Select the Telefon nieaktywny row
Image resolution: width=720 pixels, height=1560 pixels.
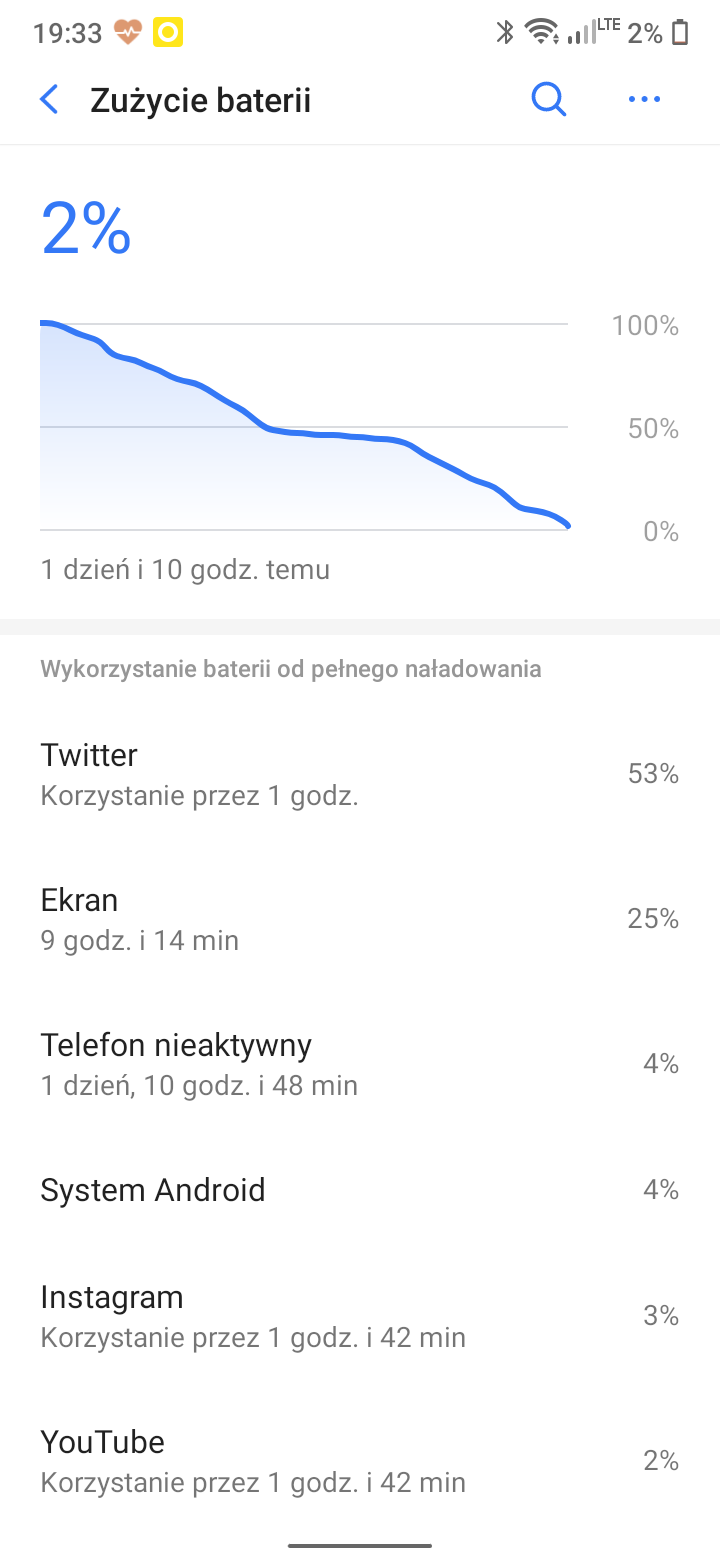(x=359, y=1064)
